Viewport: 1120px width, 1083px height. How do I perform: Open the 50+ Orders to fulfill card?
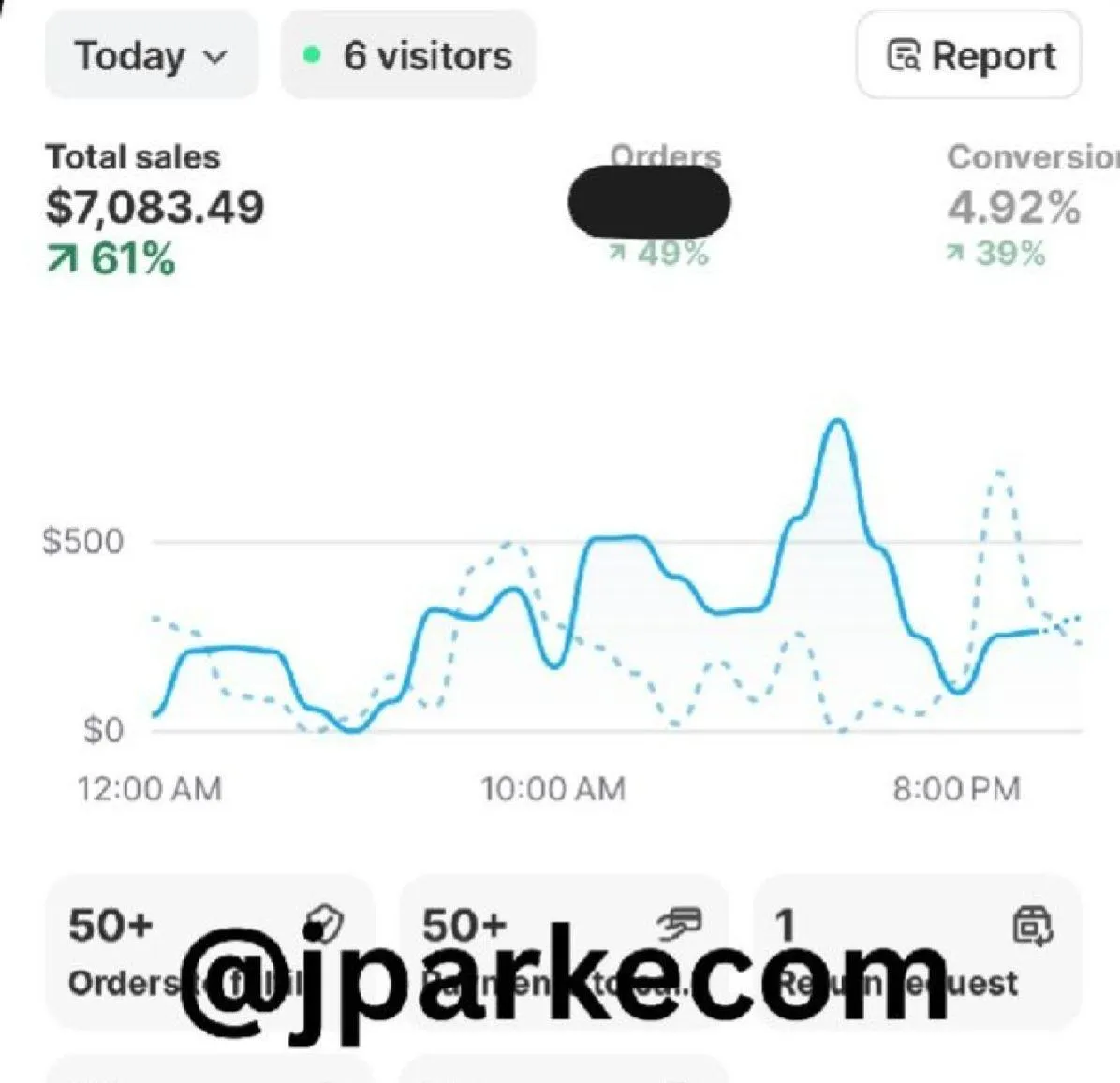pos(208,950)
